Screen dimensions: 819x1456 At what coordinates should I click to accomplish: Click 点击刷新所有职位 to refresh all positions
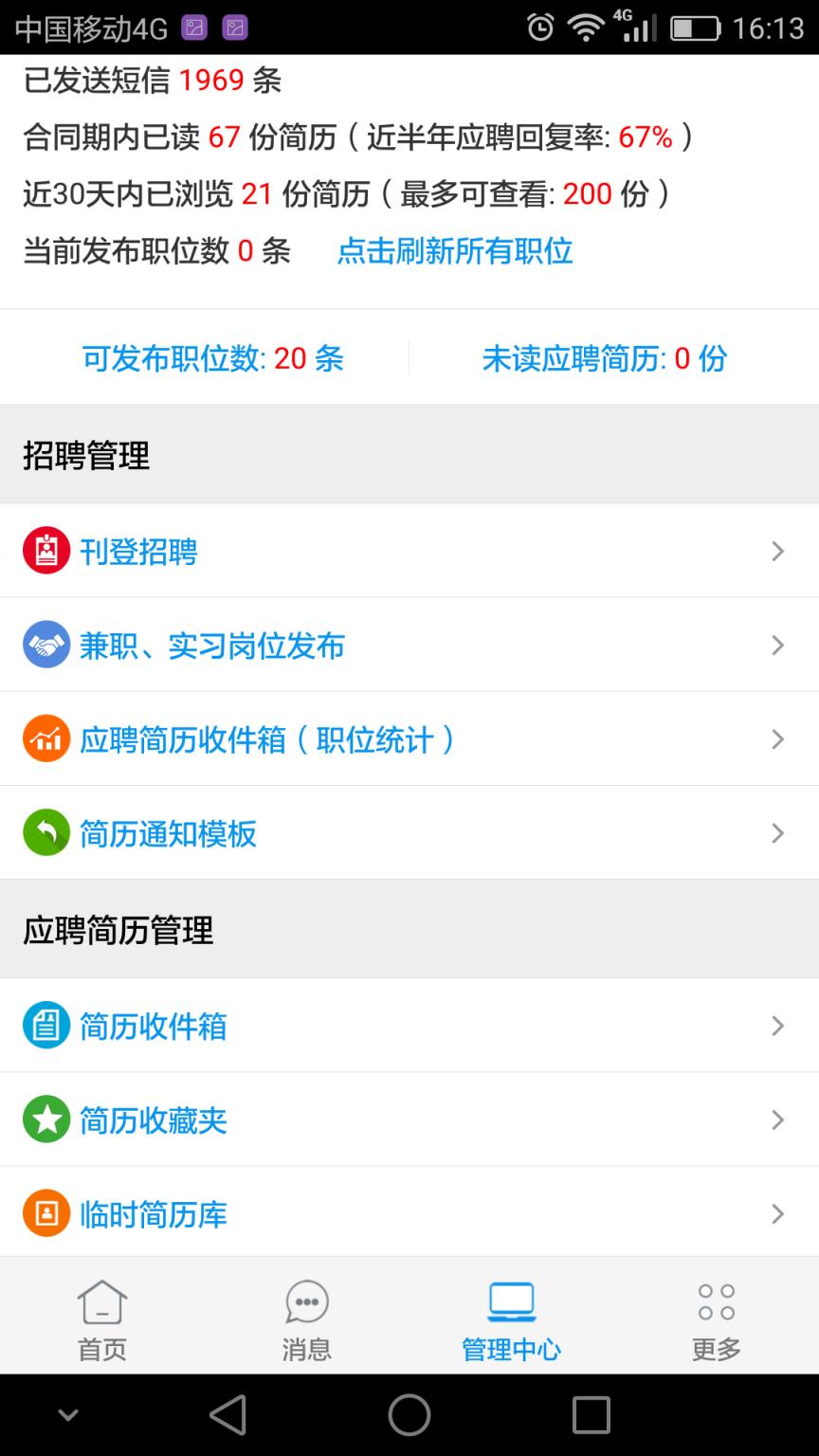[x=455, y=251]
